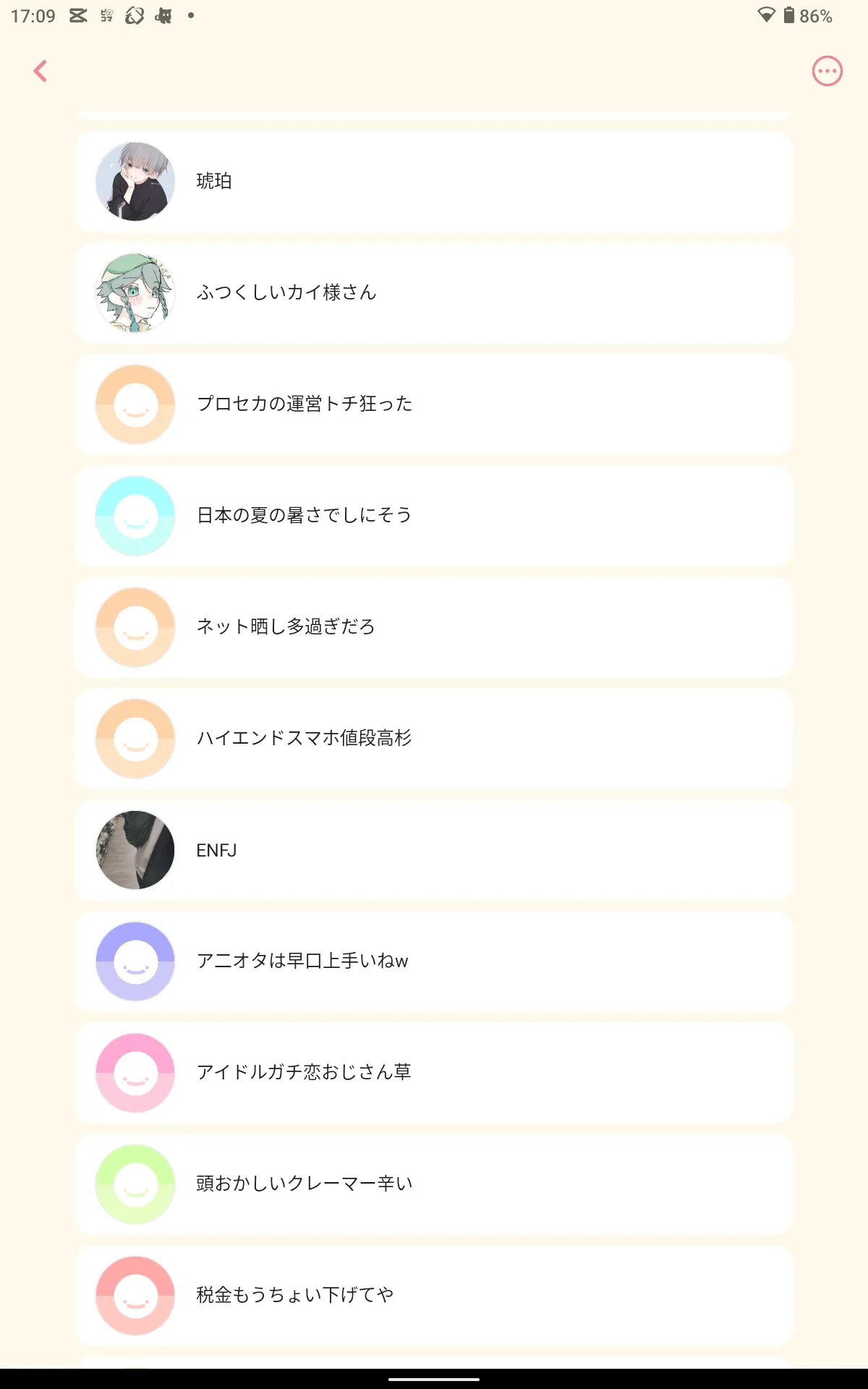Open 税金もうちょい下げてや row
The height and width of the screenshot is (1389, 868).
(434, 1296)
